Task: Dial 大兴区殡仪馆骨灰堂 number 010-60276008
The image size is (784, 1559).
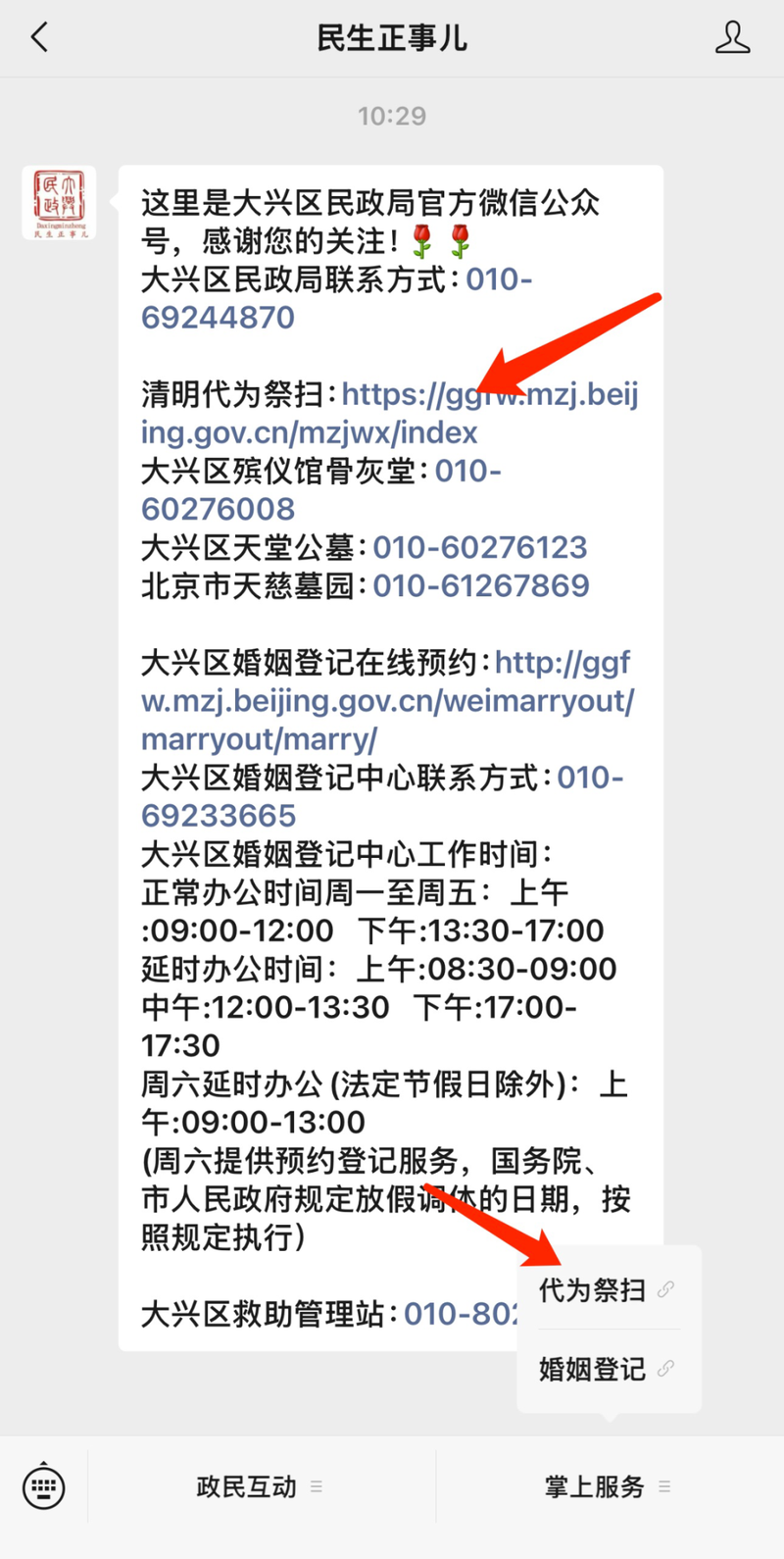Action: (x=218, y=509)
